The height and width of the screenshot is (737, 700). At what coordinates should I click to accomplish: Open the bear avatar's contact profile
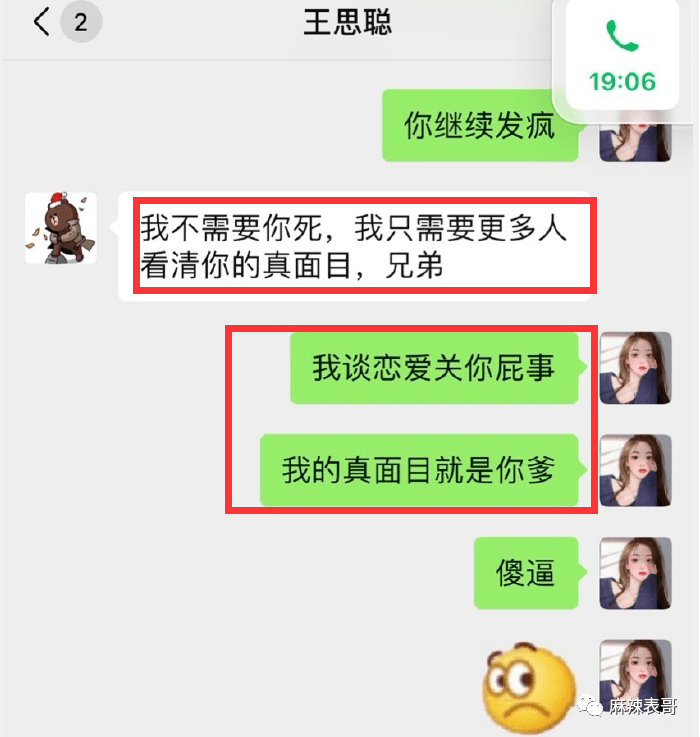[x=60, y=228]
